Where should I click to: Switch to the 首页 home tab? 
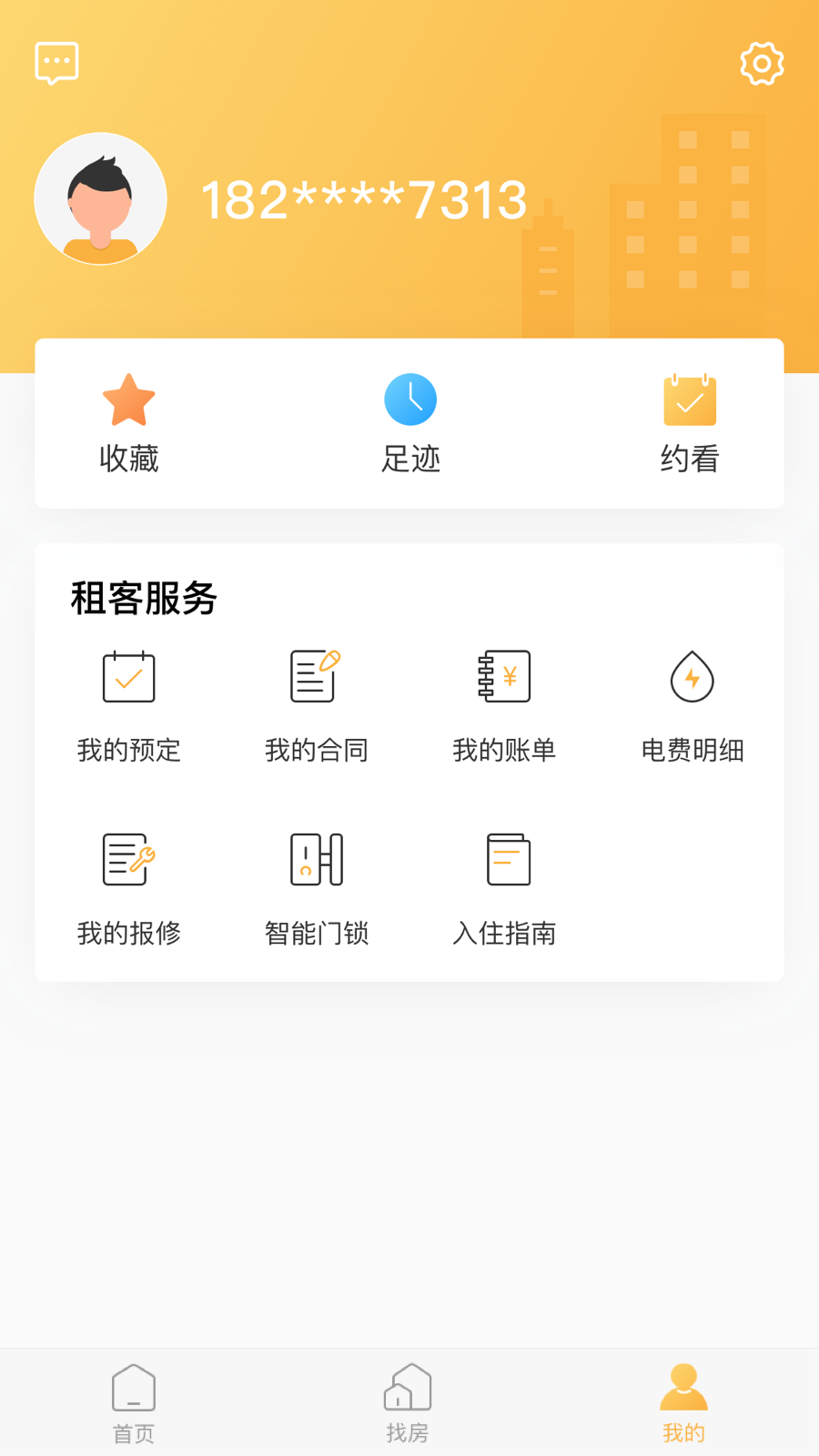134,1403
